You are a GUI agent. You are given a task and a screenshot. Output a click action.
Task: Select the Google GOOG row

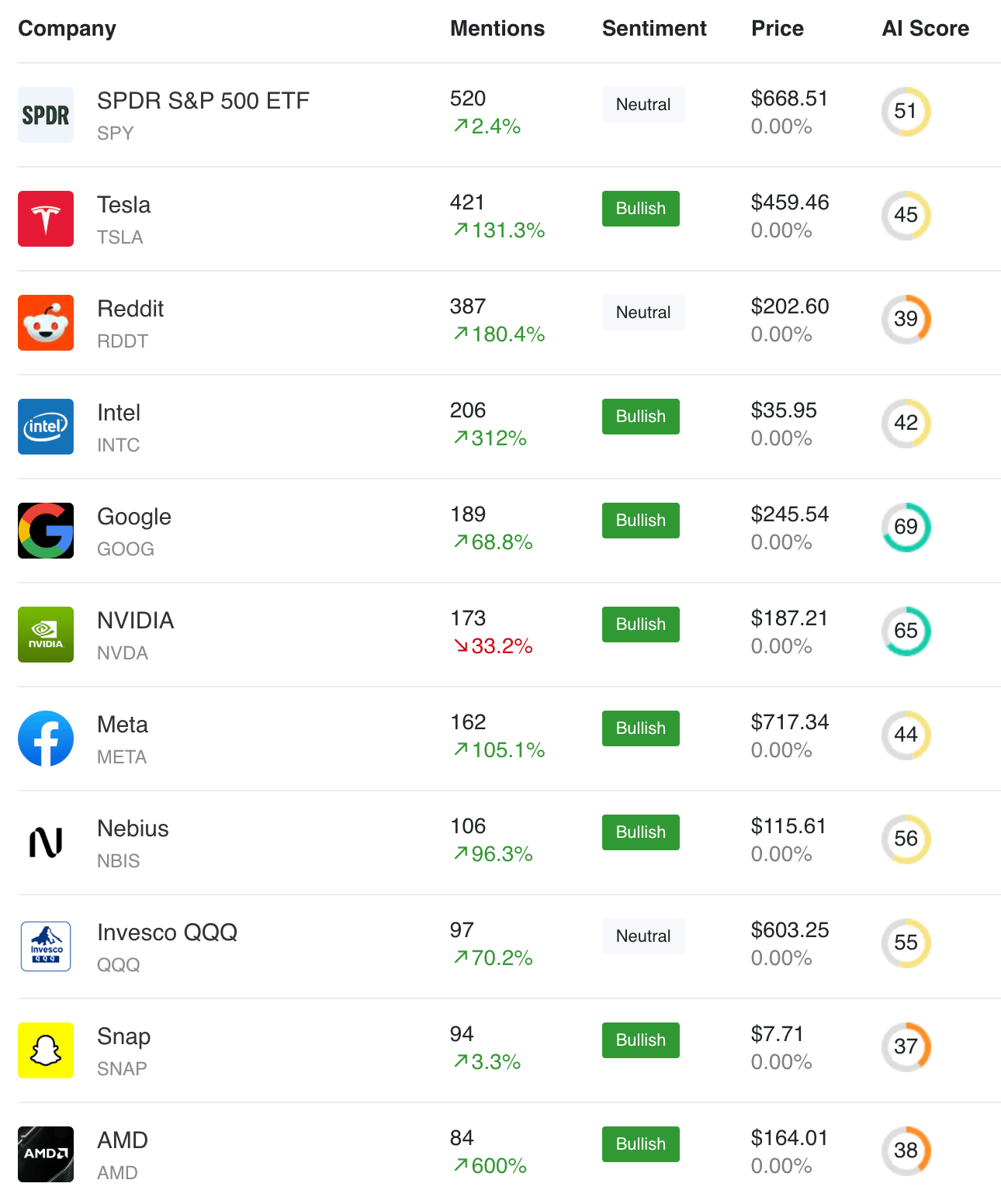[133, 517]
